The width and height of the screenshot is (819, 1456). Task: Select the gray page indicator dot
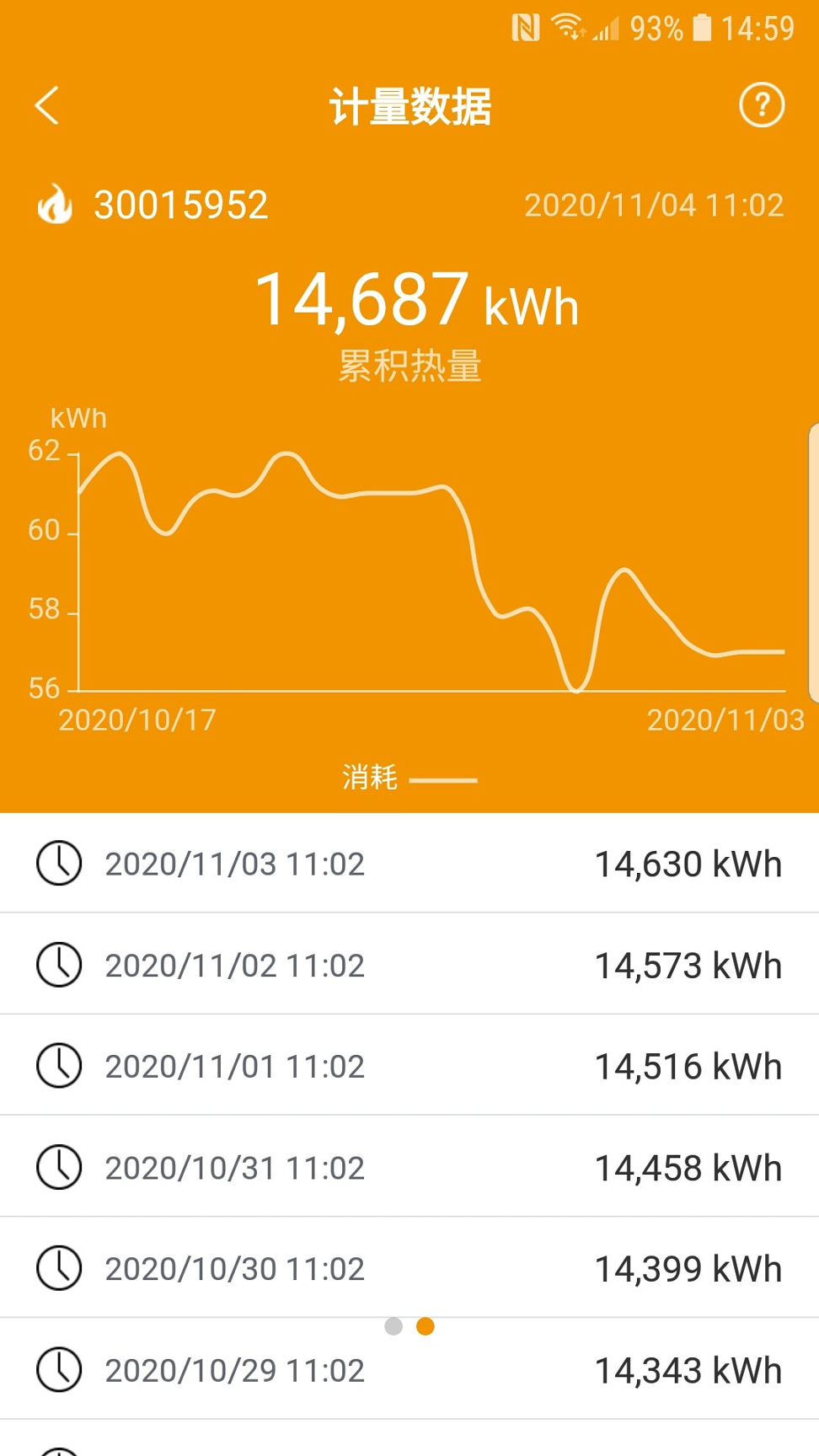coord(393,1325)
